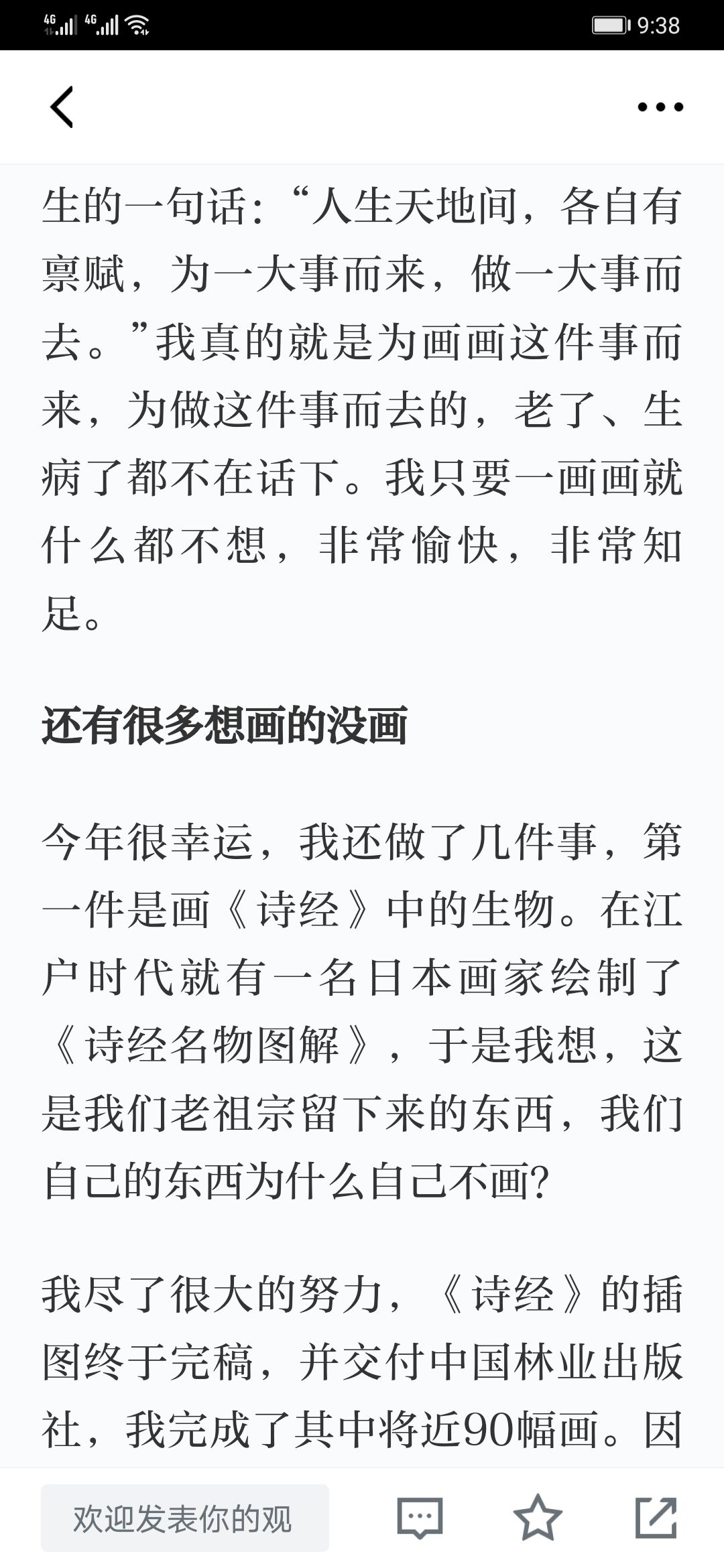724x1568 pixels.
Task: Go back using the top-left arrow
Action: tap(62, 107)
